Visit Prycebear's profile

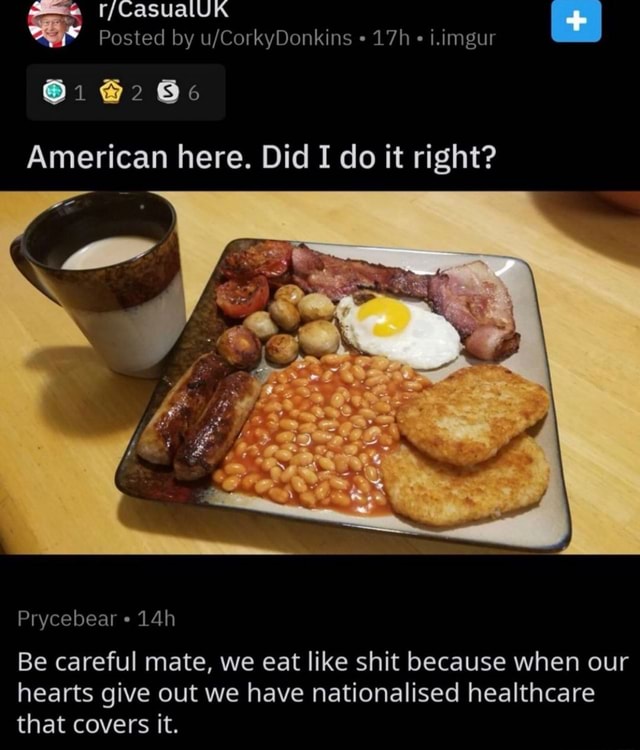point(67,618)
